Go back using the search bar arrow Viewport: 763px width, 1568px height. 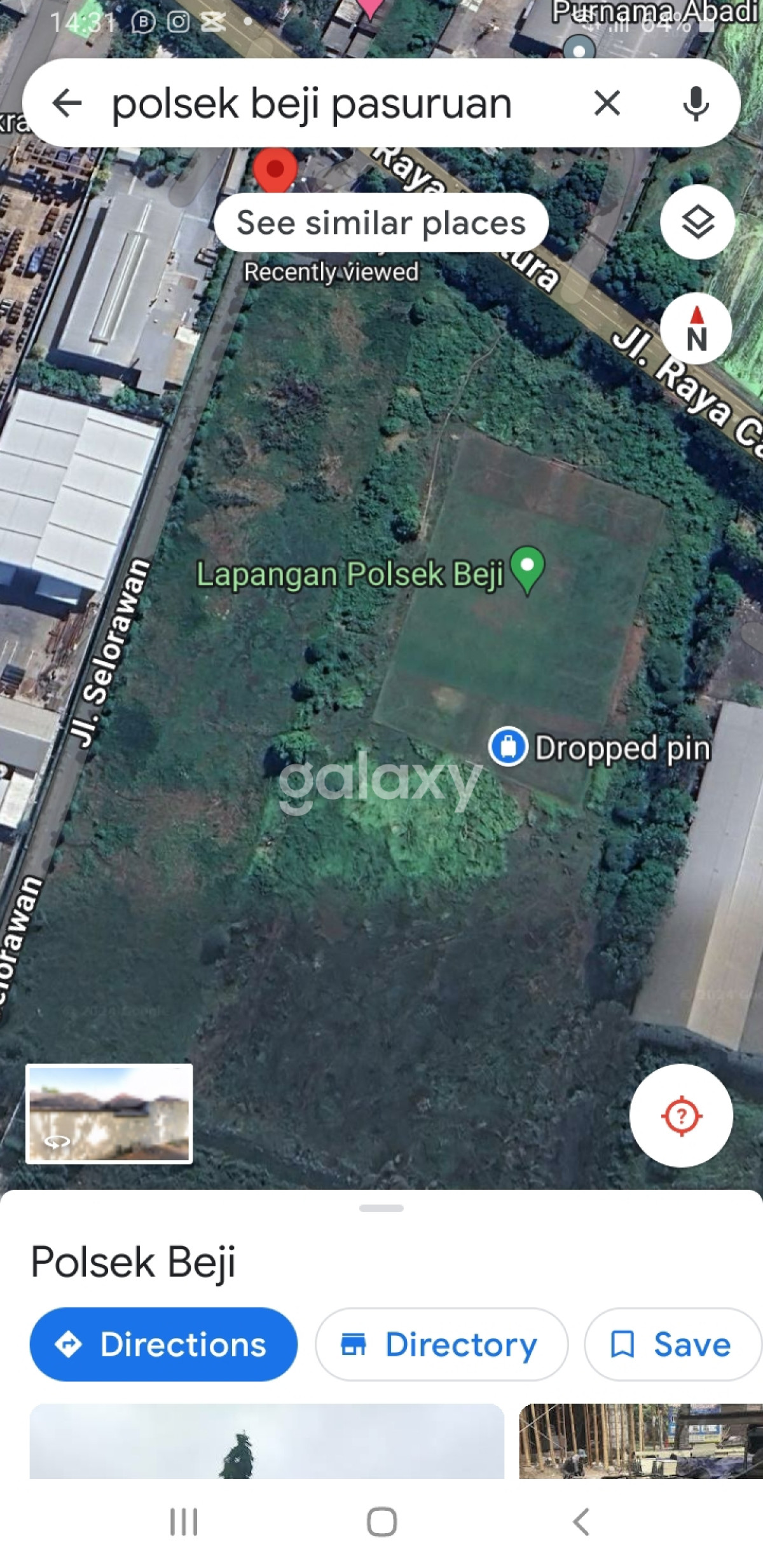[67, 103]
